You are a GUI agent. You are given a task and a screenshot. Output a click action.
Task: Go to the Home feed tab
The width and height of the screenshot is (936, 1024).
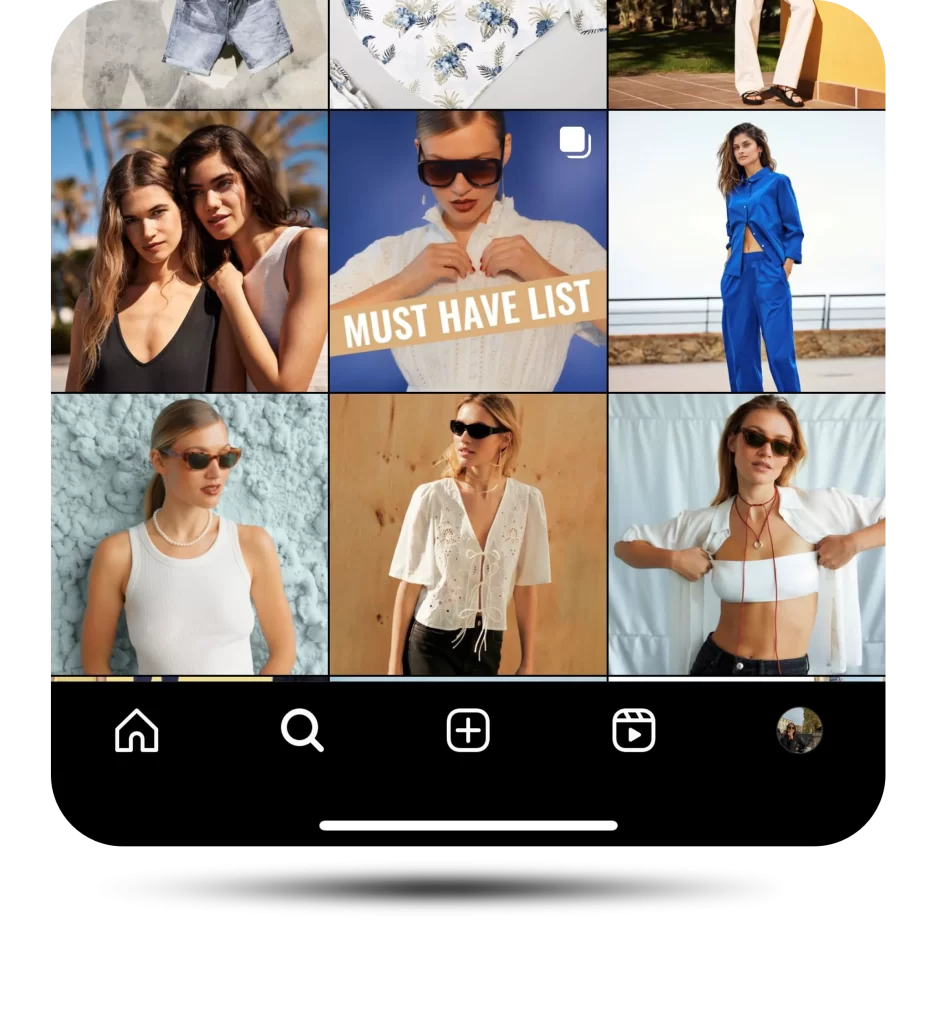(137, 731)
